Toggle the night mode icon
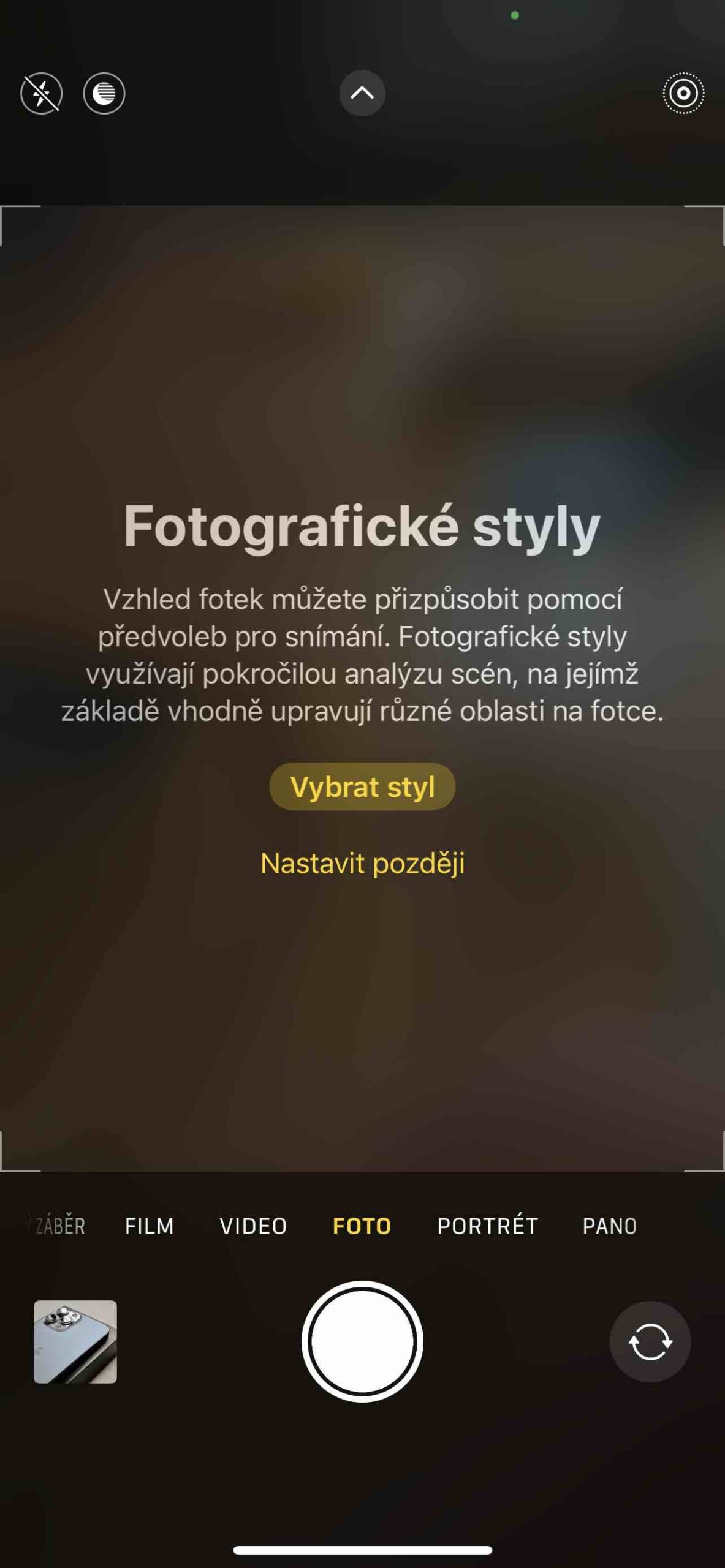This screenshot has height=1568, width=725. pos(104,93)
